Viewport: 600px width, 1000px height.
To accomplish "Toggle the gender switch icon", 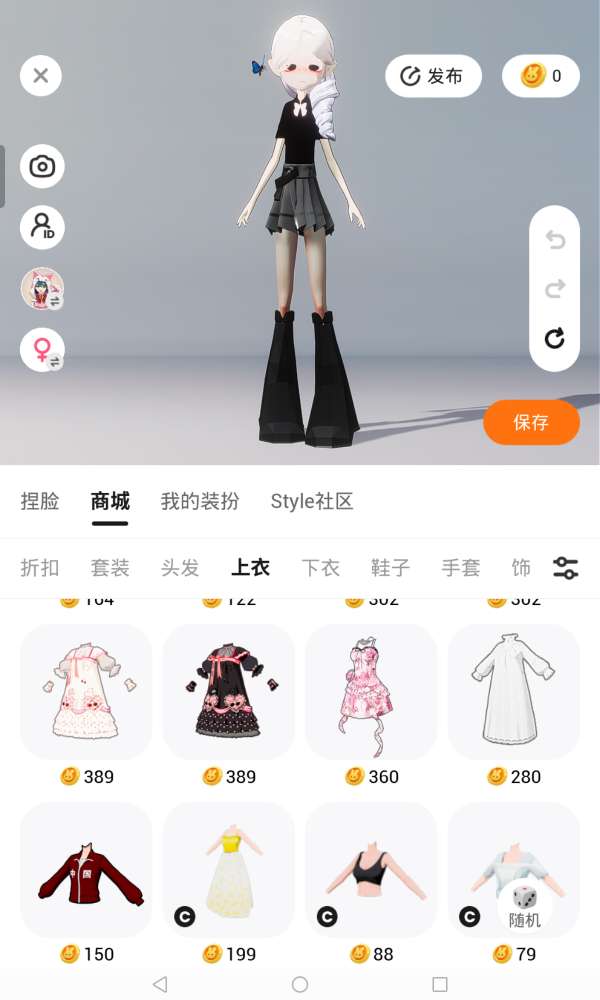I will pyautogui.click(x=42, y=349).
